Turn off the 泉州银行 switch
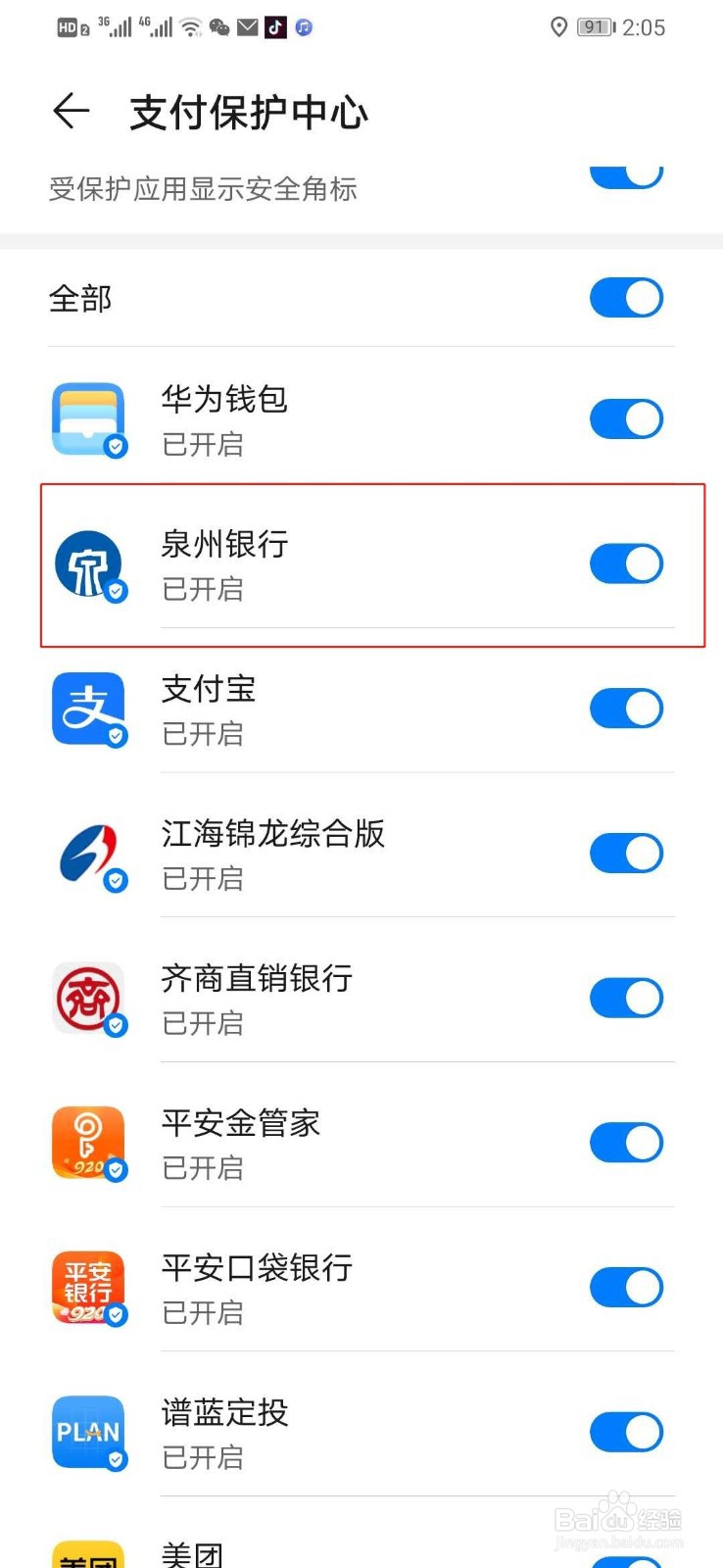The image size is (723, 1568). (626, 563)
